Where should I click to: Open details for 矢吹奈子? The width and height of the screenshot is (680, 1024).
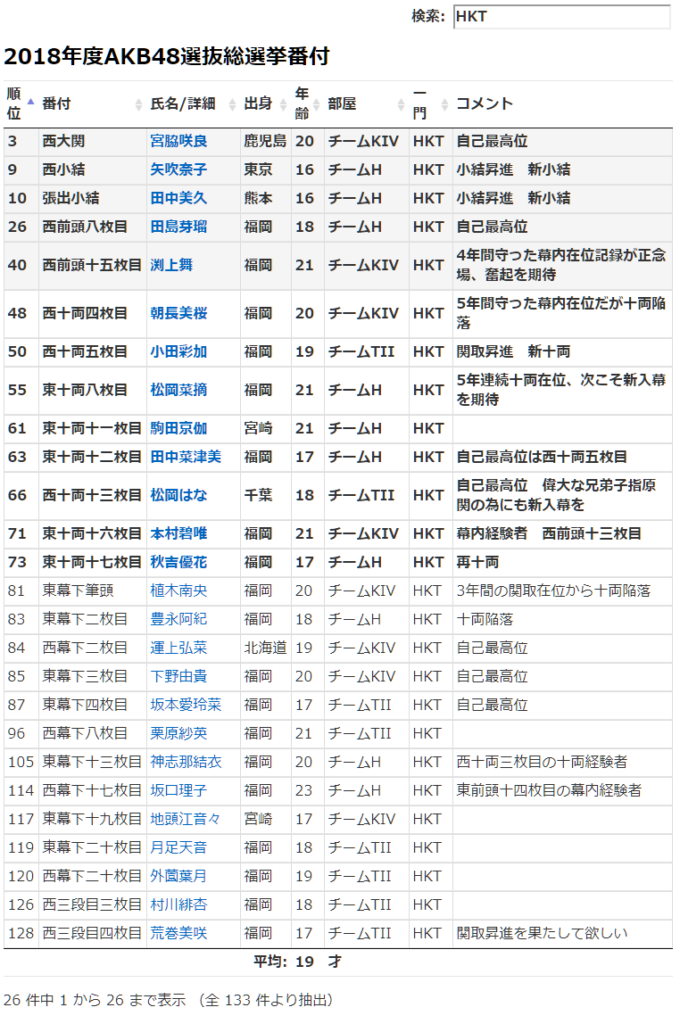179,170
